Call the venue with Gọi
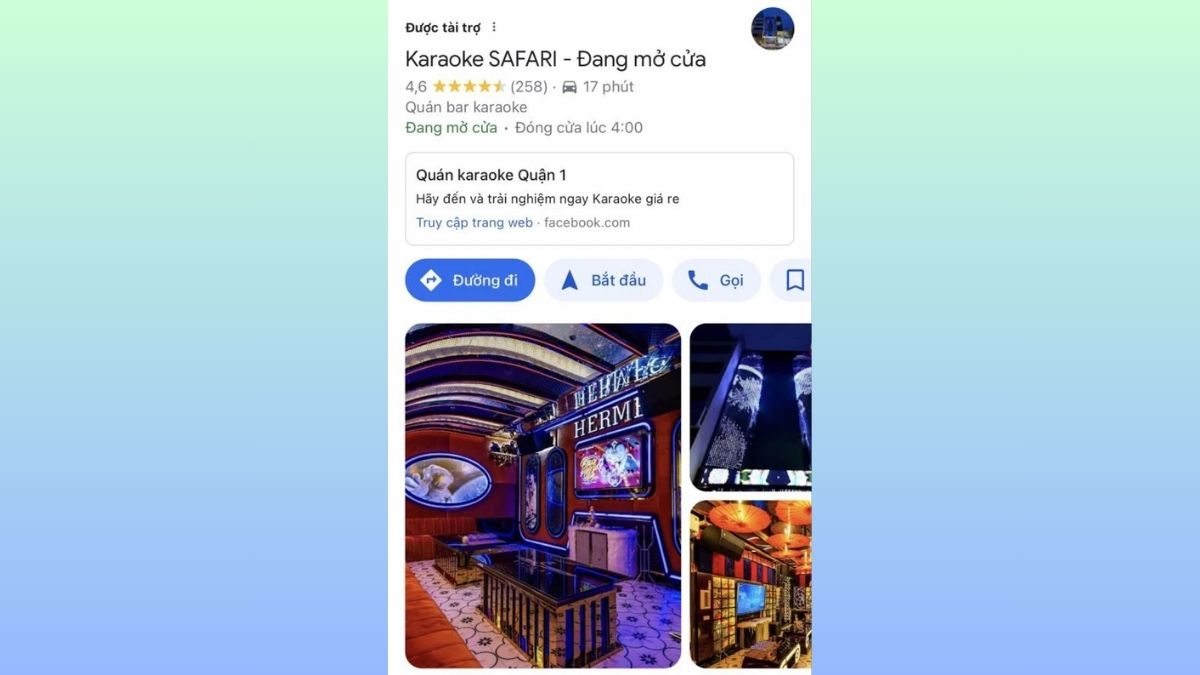1200x675 pixels. (716, 280)
